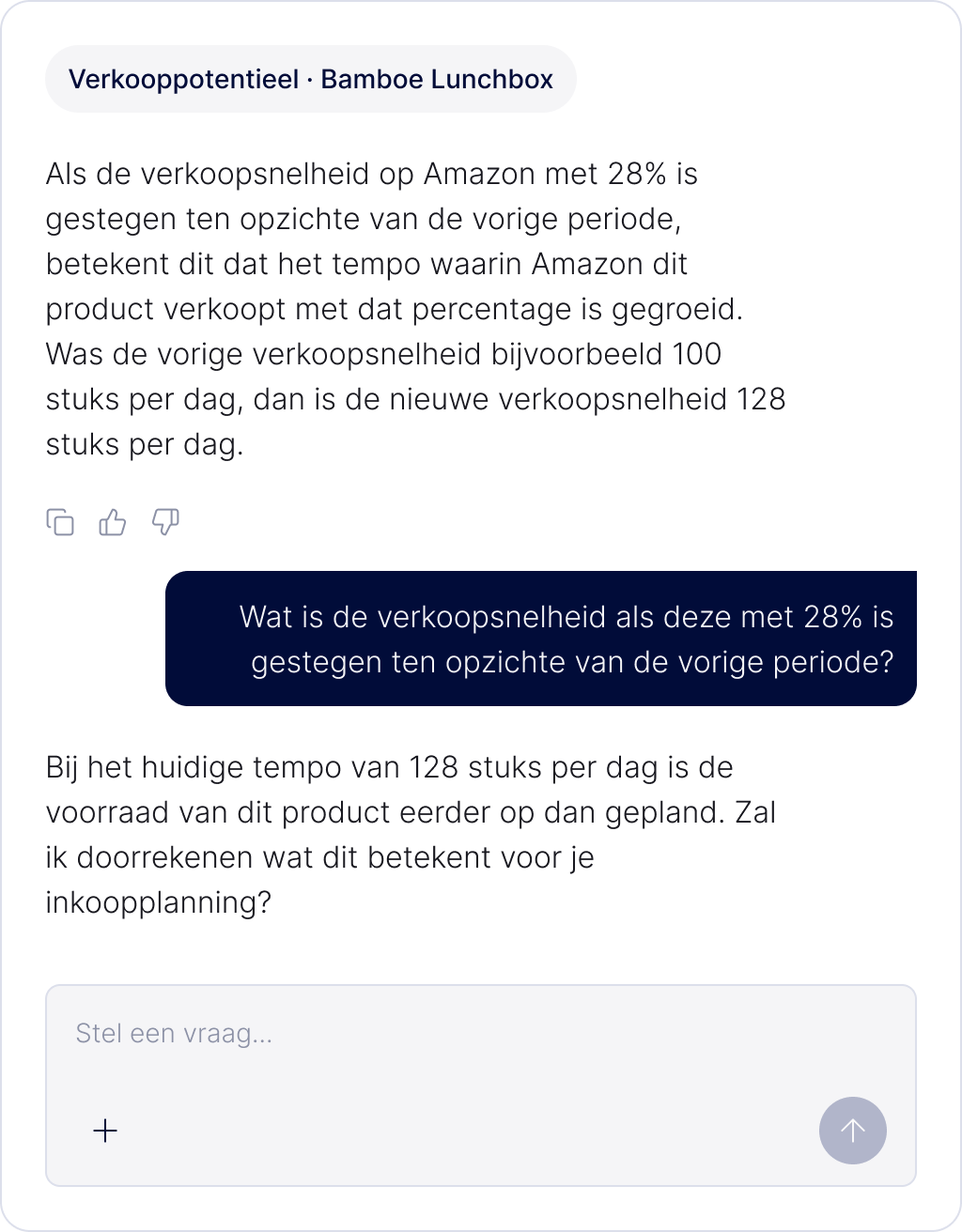The image size is (962, 1232).
Task: Copy the assistant's answer
Action: coord(60,522)
